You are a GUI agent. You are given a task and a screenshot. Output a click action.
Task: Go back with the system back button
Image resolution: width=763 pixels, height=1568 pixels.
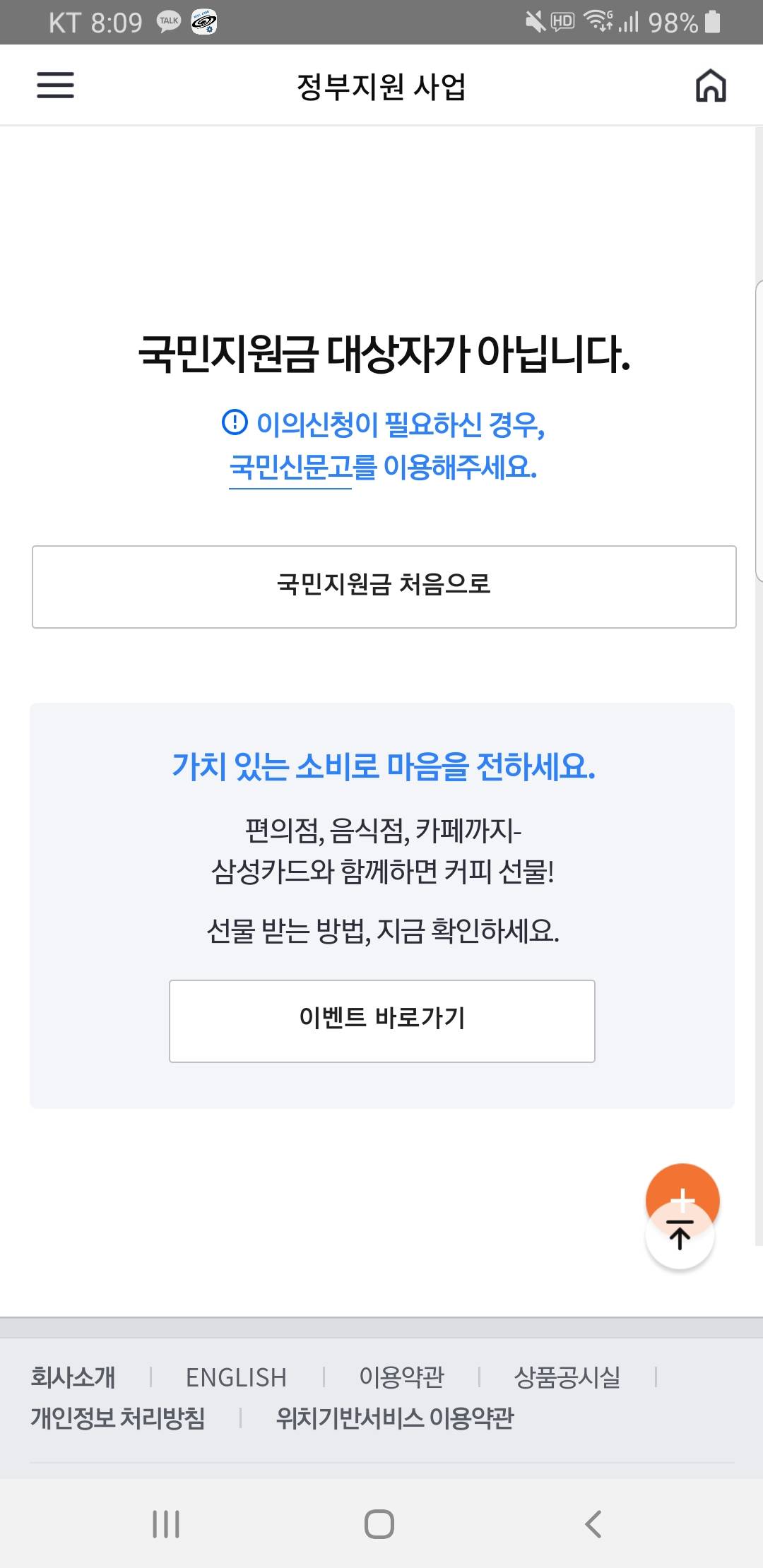tap(593, 1524)
